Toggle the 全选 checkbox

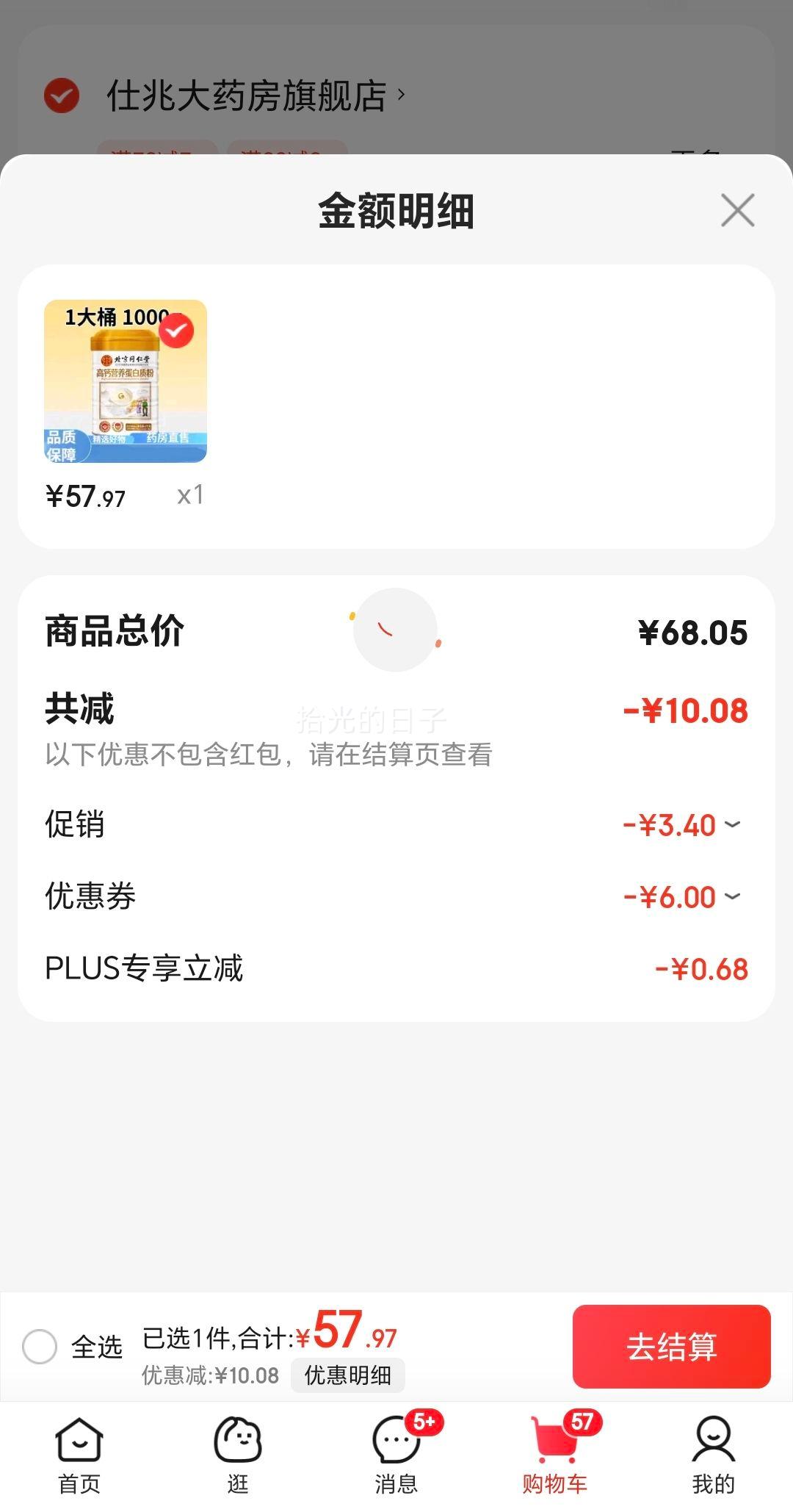[40, 1347]
